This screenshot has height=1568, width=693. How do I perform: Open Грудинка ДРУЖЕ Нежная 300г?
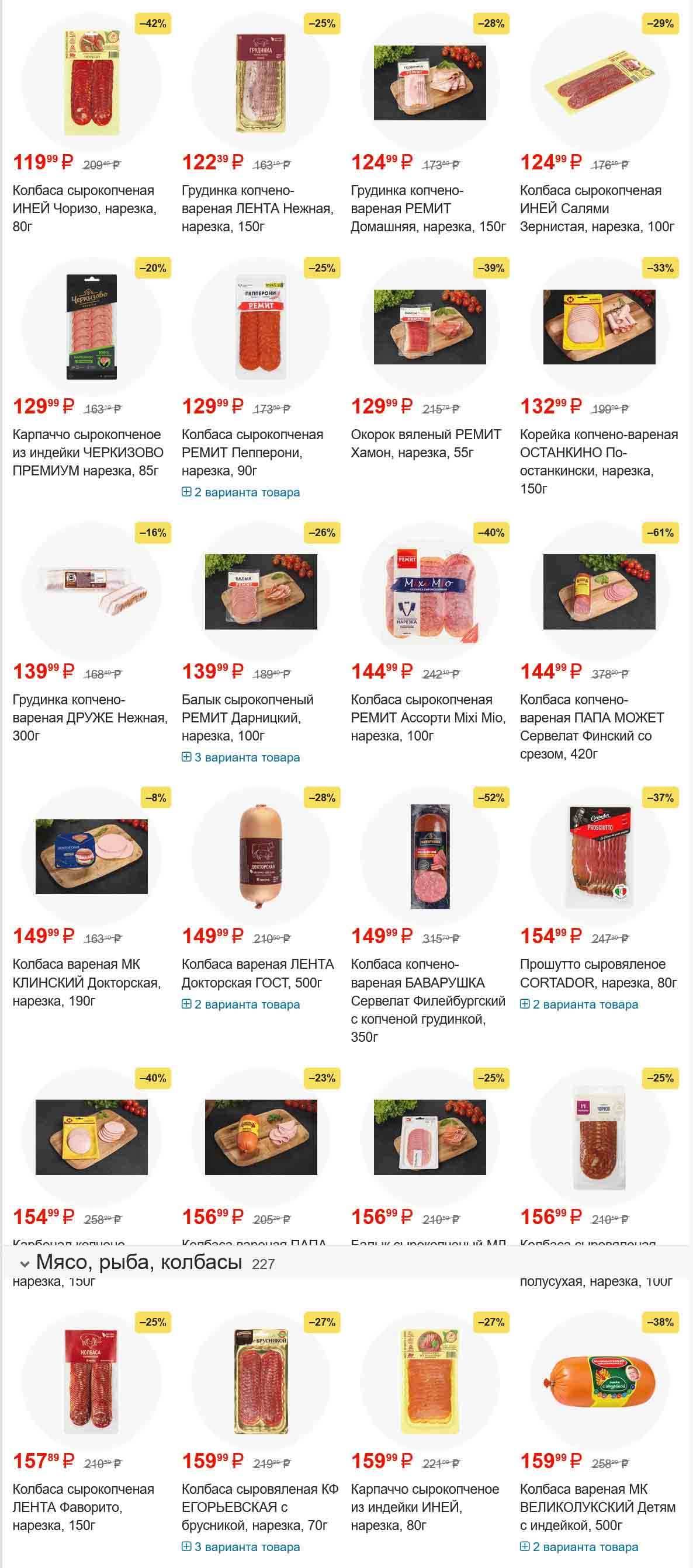89,717
